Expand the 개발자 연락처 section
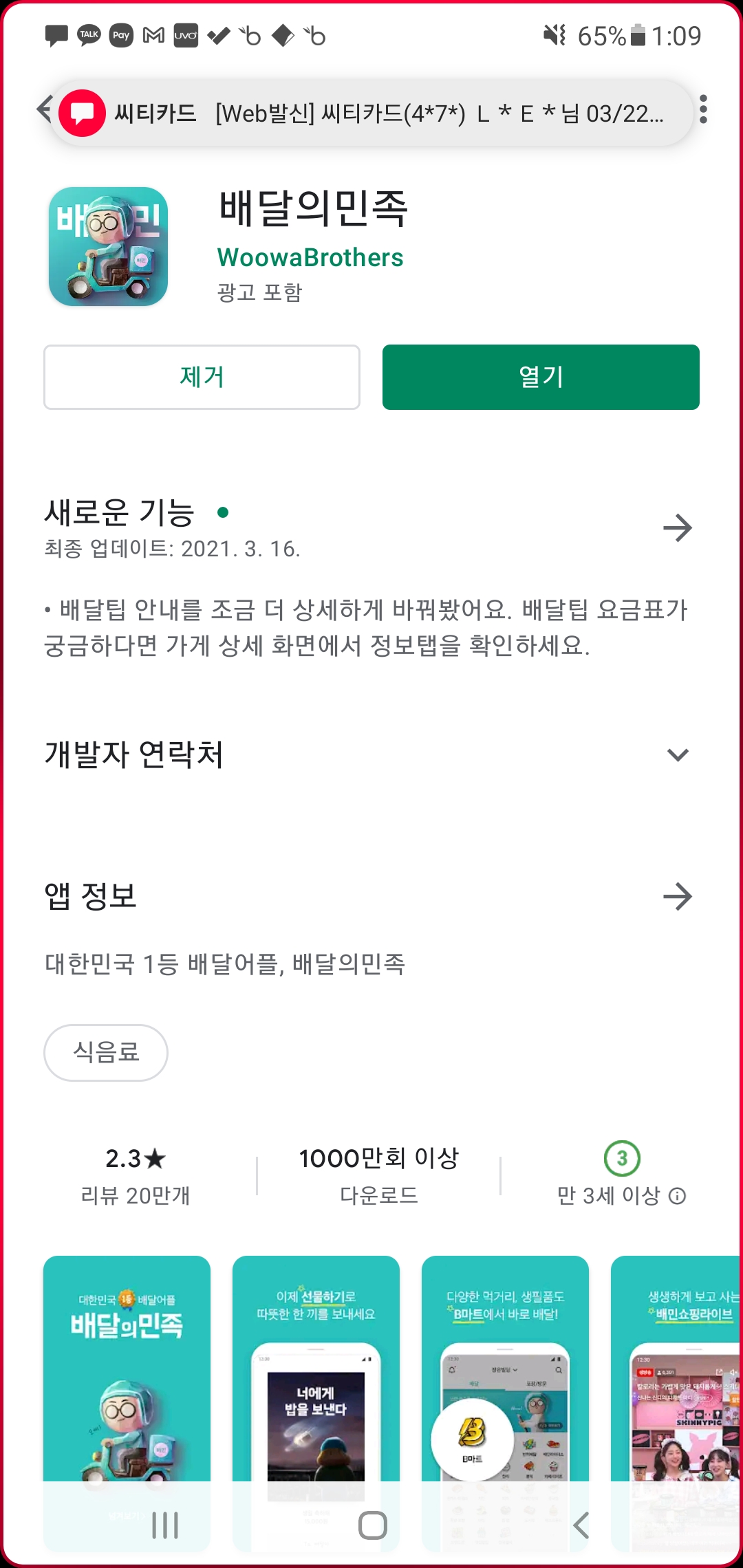 [x=677, y=754]
